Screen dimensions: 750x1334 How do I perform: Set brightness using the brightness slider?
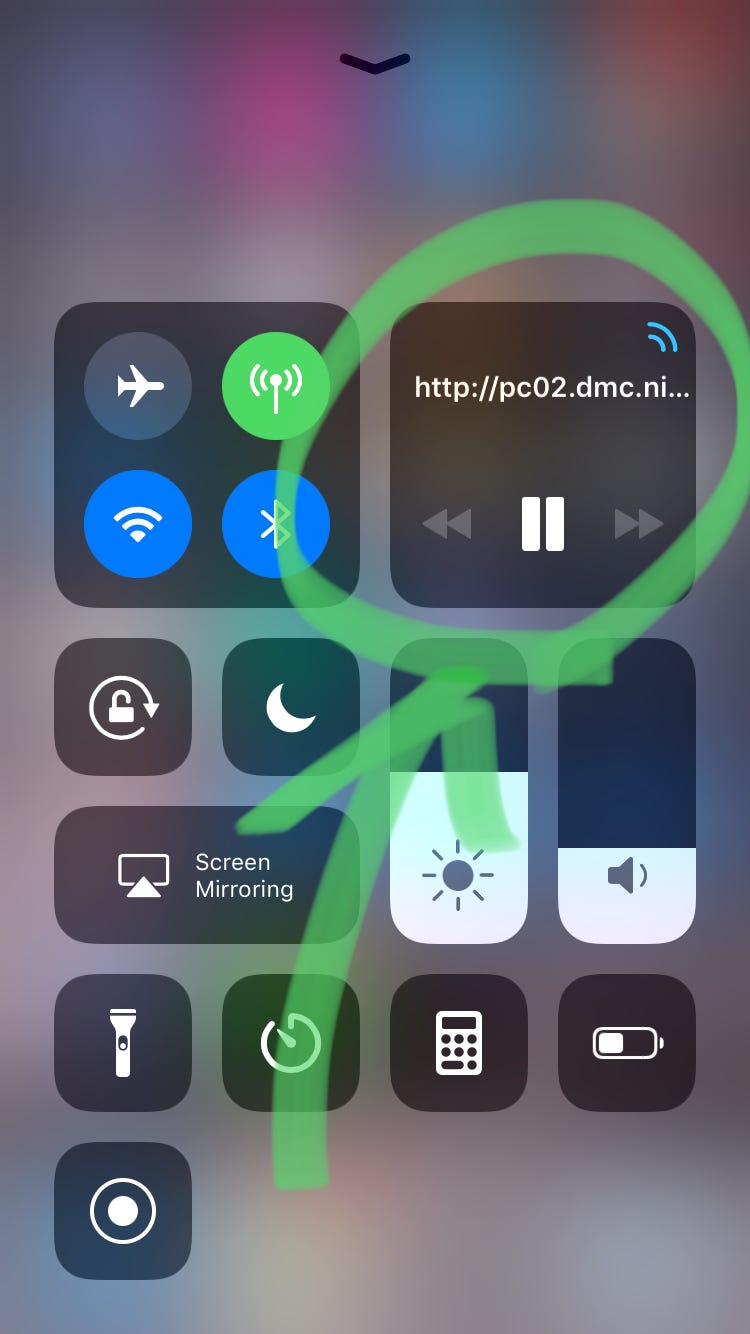click(x=459, y=790)
